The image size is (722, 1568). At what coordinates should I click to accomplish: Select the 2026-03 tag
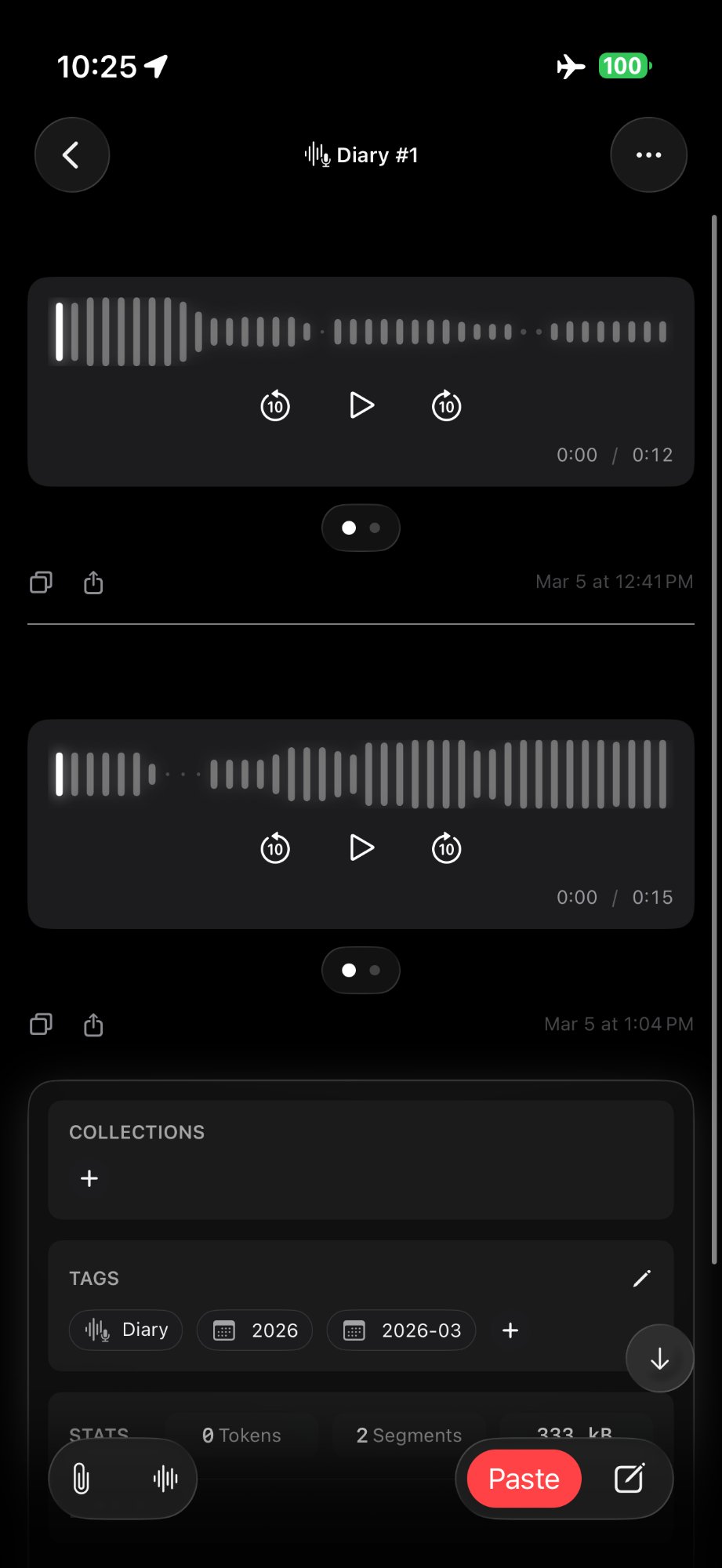point(401,1330)
